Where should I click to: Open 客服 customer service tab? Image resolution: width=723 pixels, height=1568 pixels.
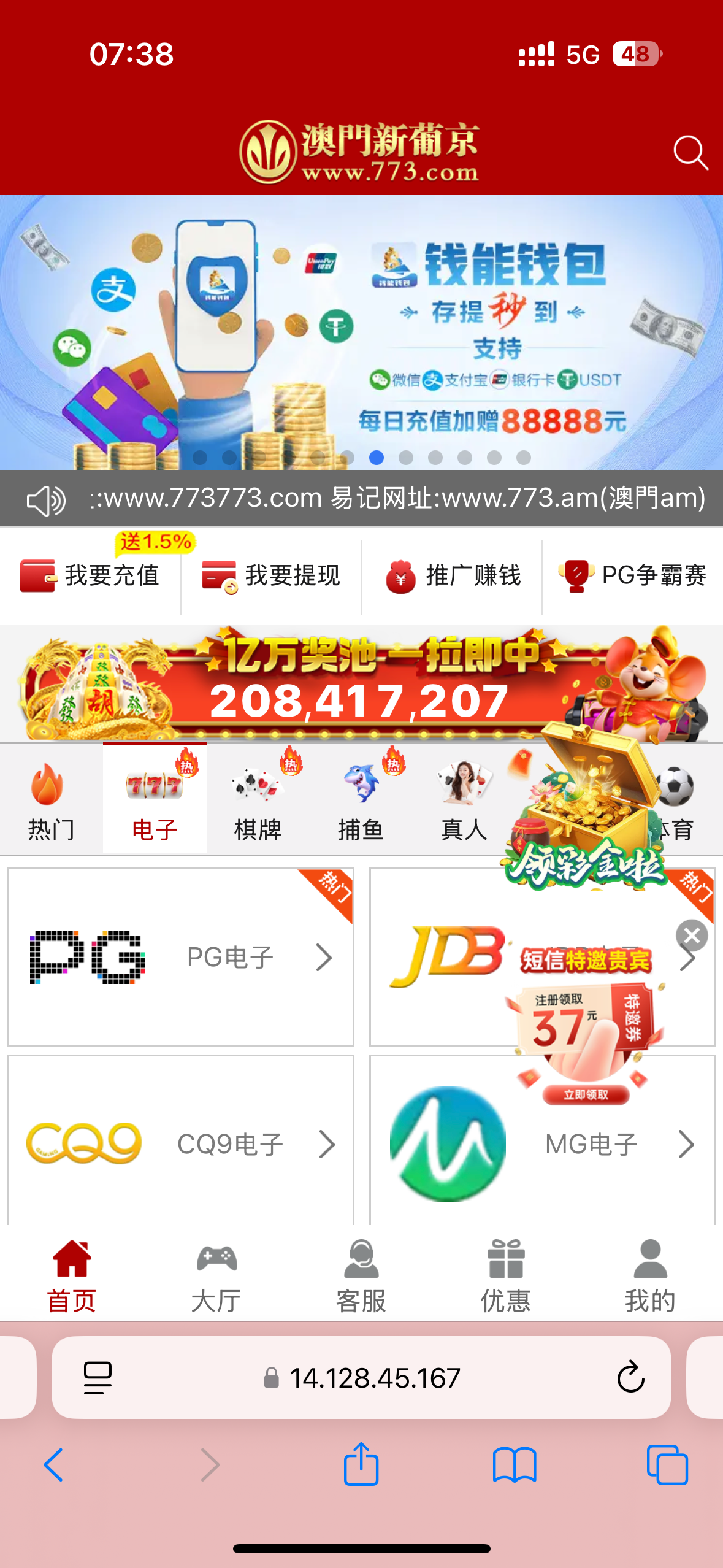click(x=361, y=1276)
